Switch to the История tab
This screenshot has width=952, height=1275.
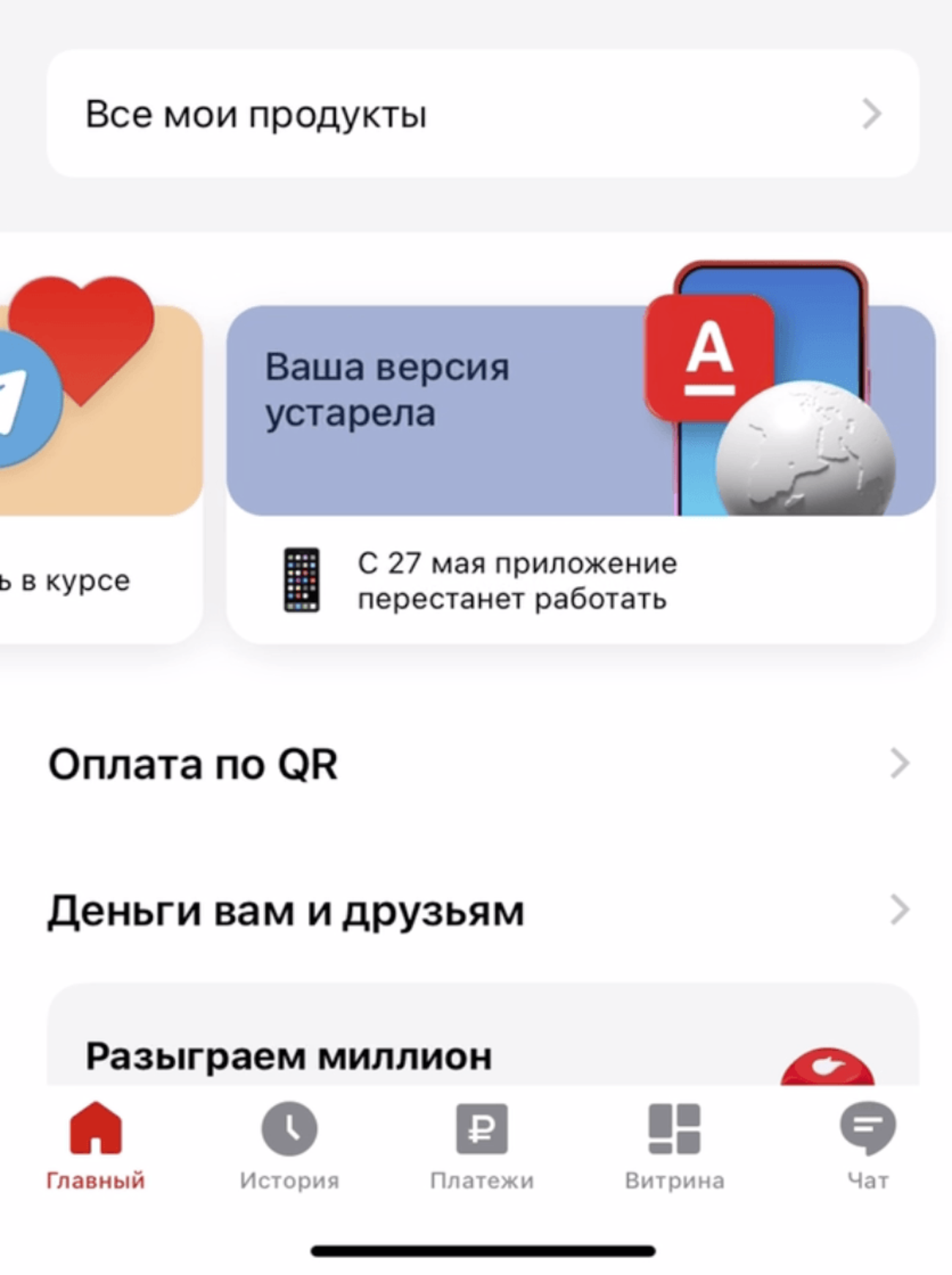[289, 1150]
